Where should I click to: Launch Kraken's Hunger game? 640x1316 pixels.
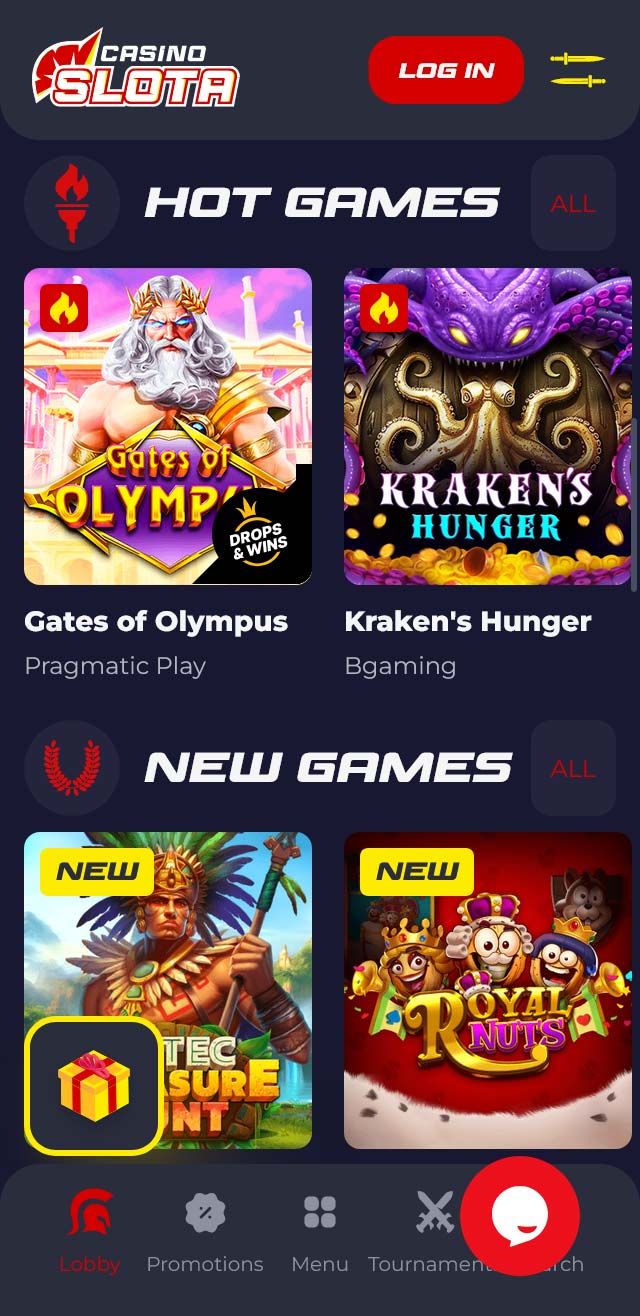tap(488, 427)
